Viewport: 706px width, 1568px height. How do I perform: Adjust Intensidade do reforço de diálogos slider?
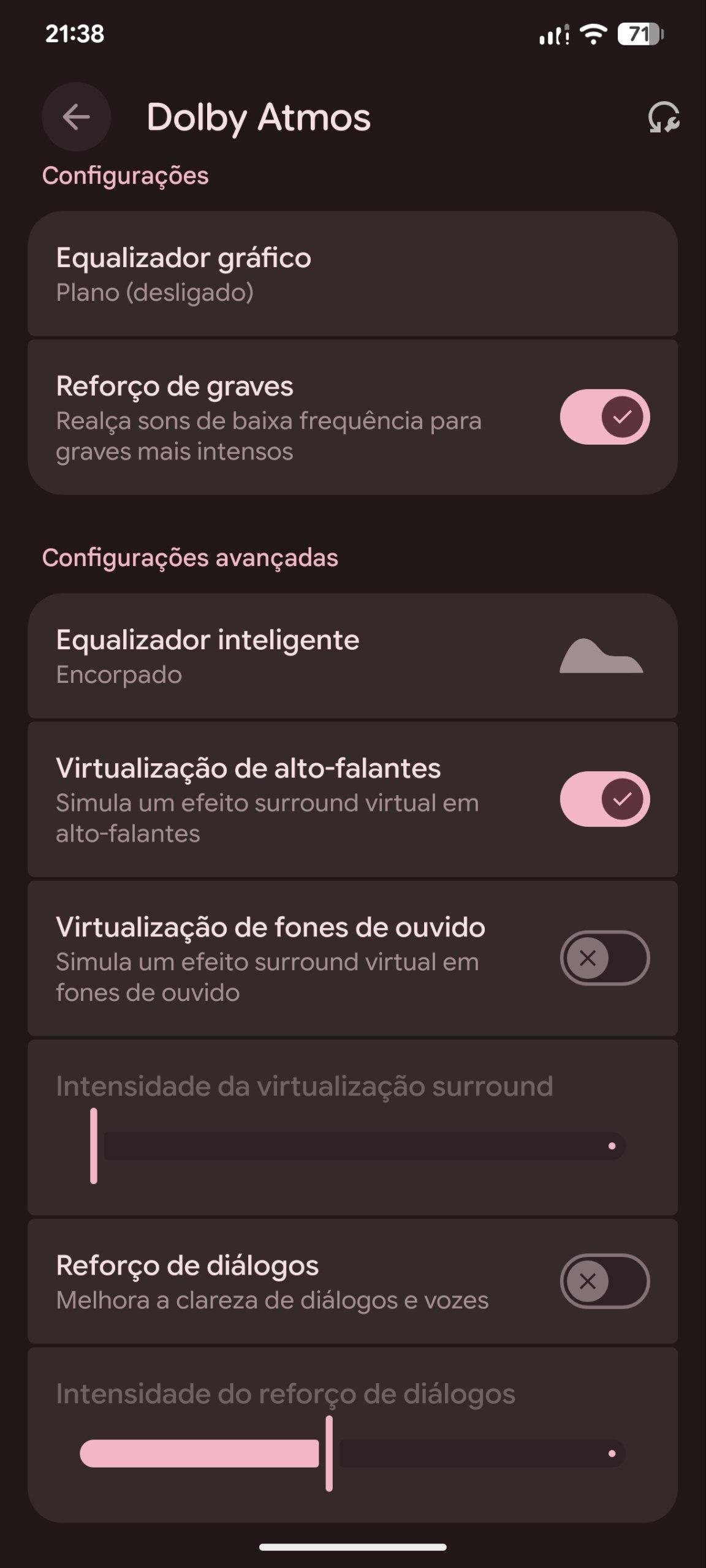click(329, 1453)
